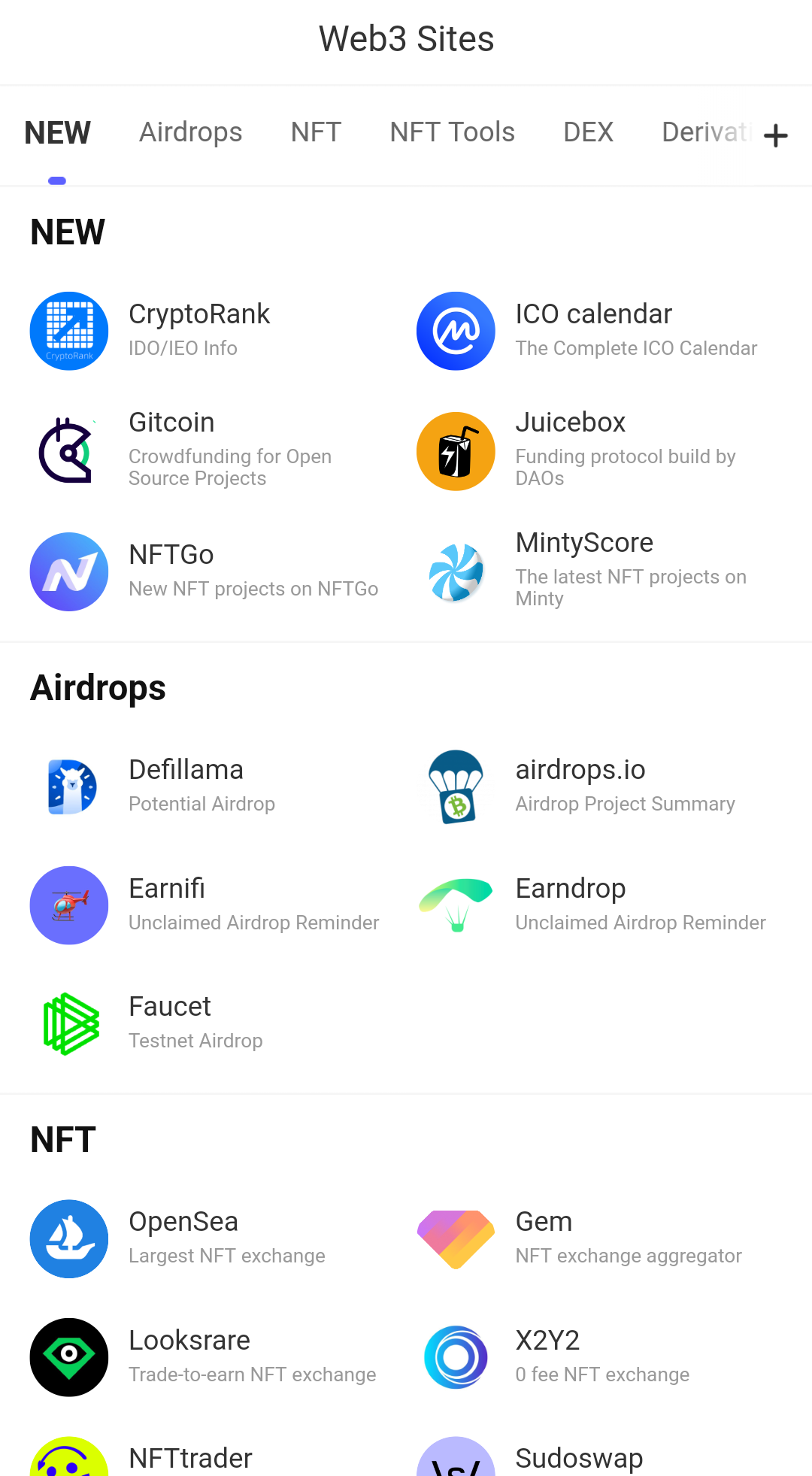Open the ICO calendar site
The image size is (812, 1476).
click(x=594, y=330)
